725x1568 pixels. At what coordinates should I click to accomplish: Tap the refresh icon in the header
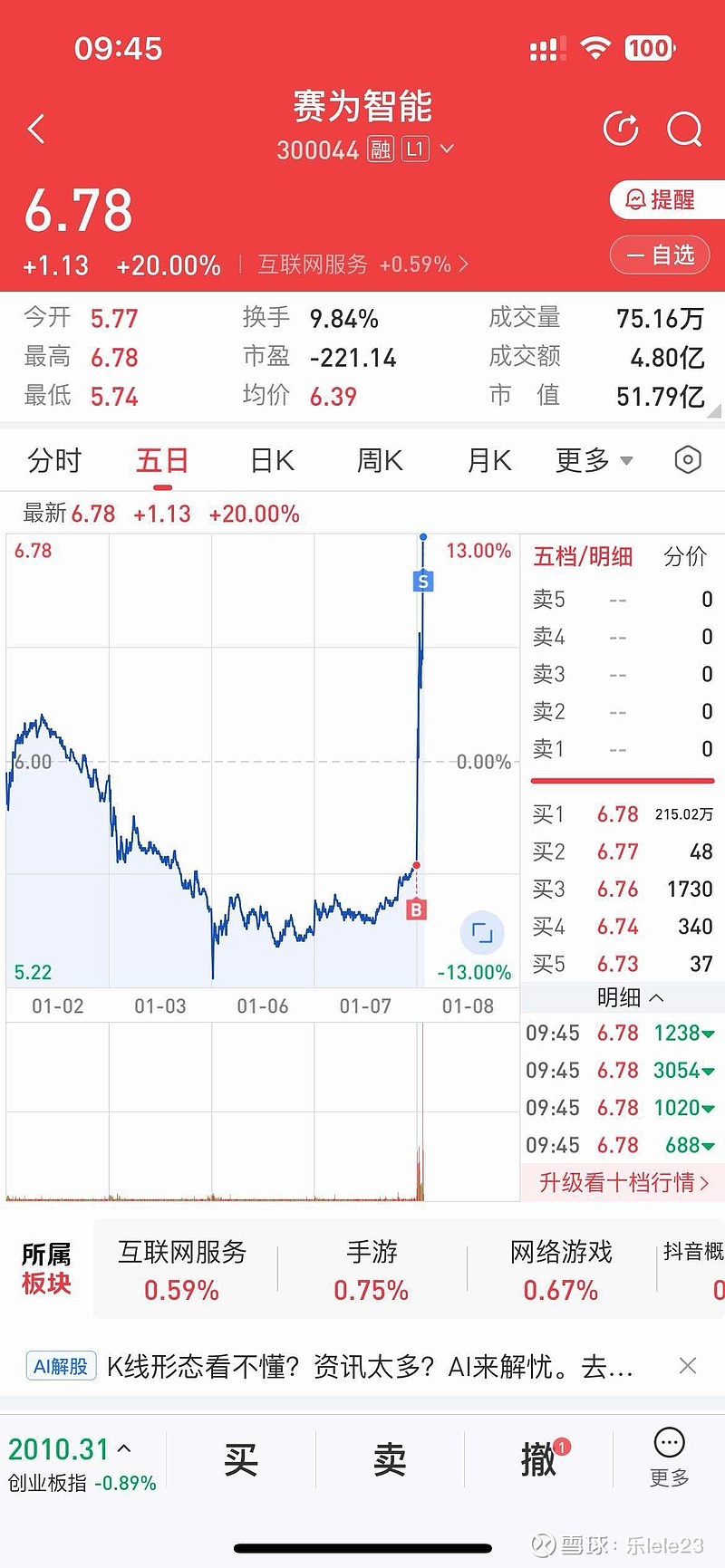(x=621, y=129)
